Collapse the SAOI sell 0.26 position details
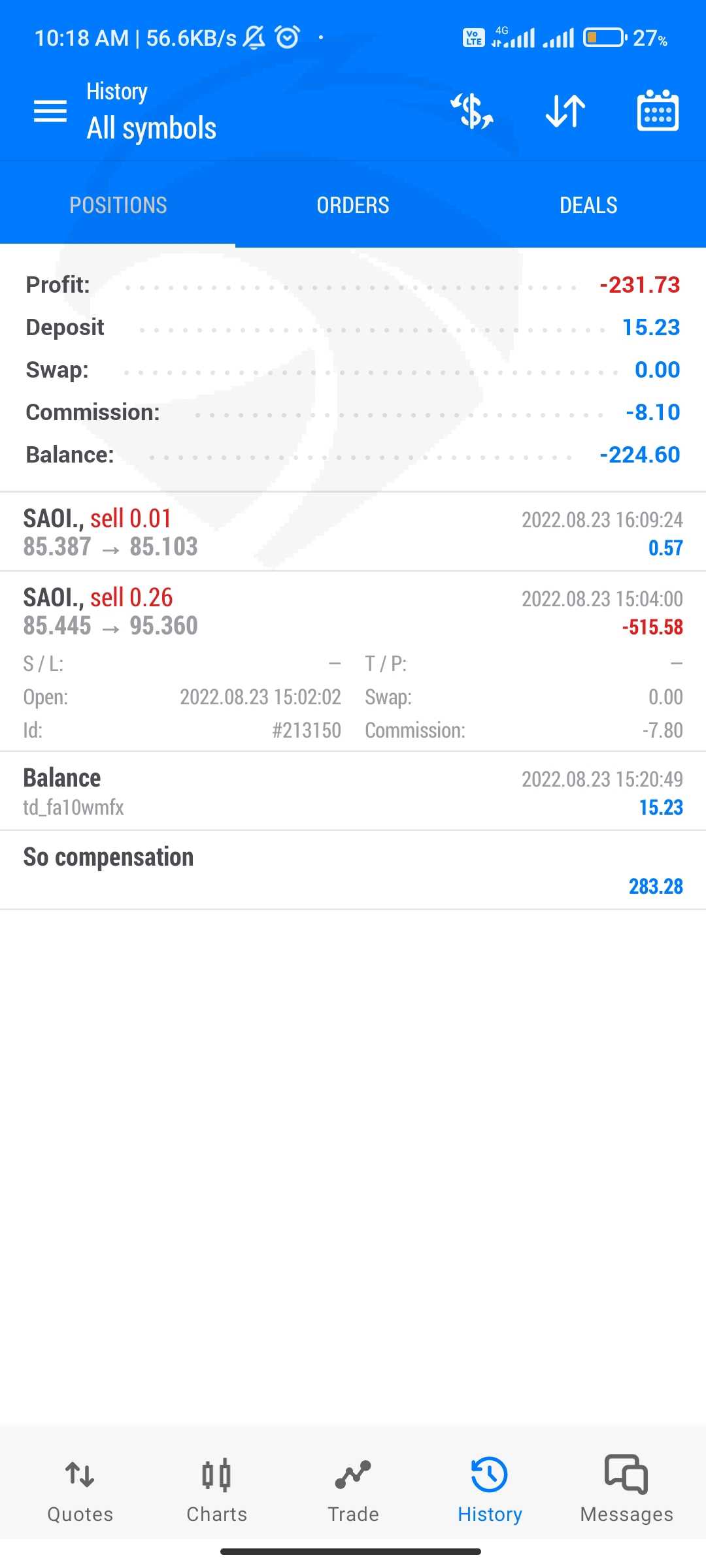Viewport: 706px width, 1568px height. pos(353,612)
